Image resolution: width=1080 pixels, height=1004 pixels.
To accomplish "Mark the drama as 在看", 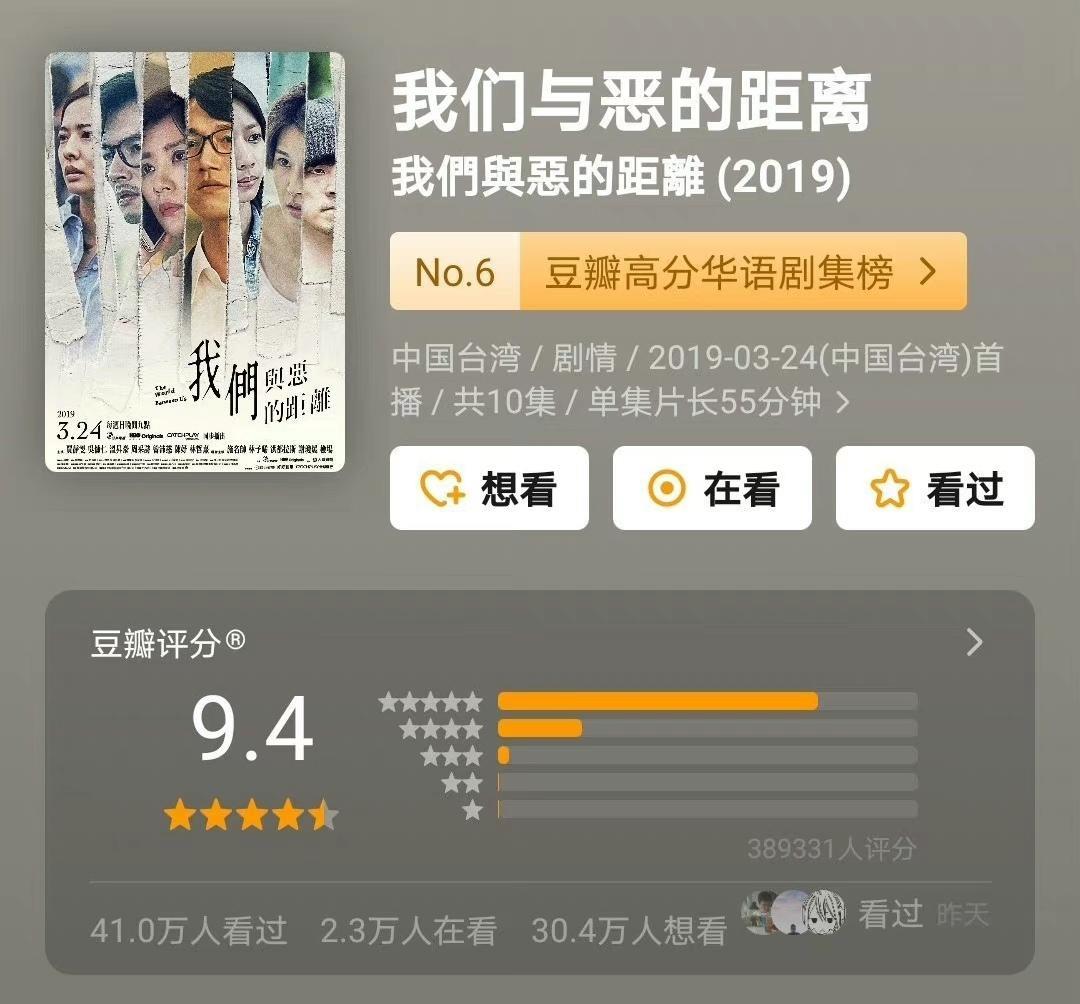I will [x=712, y=488].
